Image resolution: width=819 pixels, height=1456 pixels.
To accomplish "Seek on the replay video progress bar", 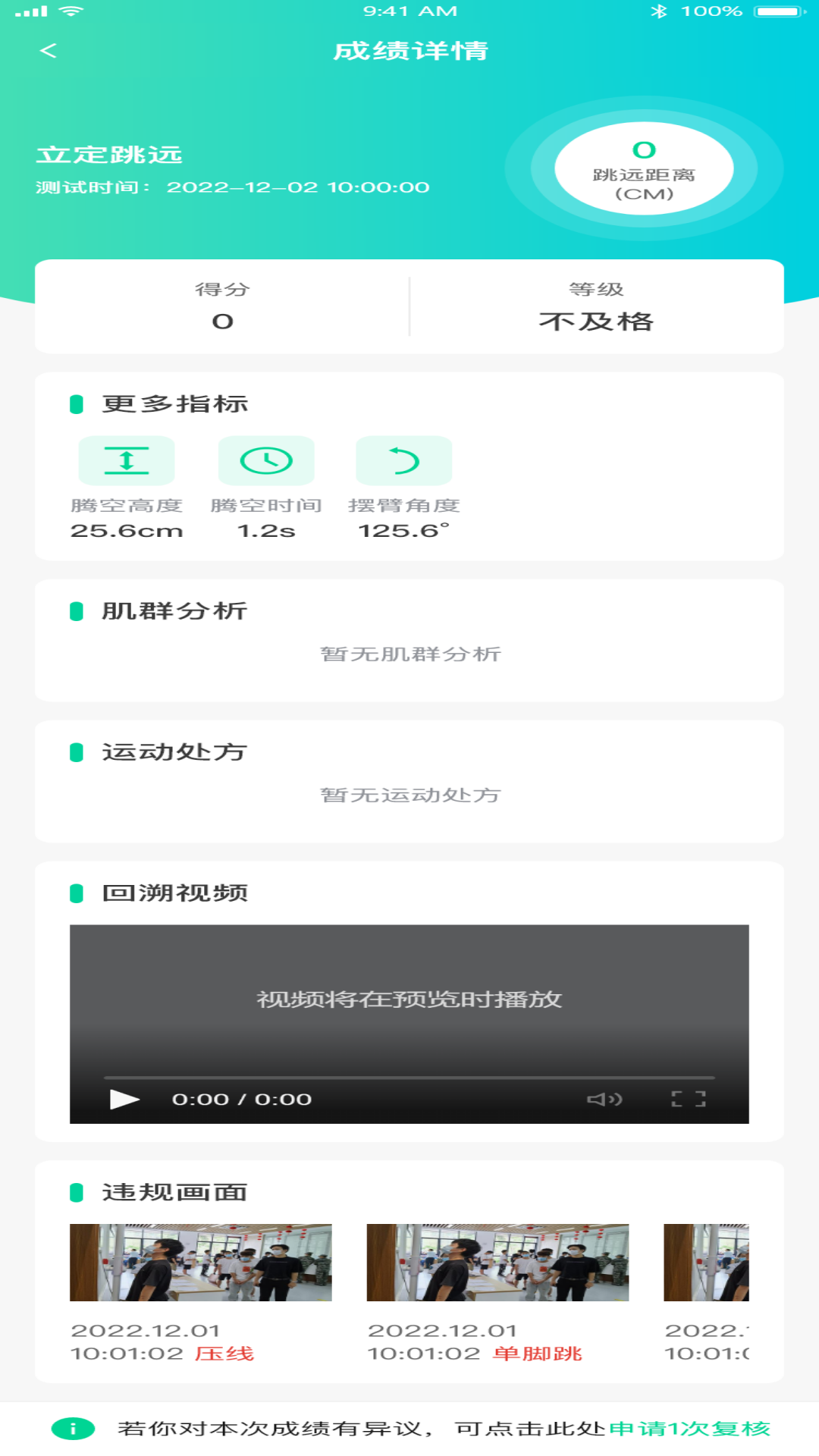I will click(x=409, y=1077).
